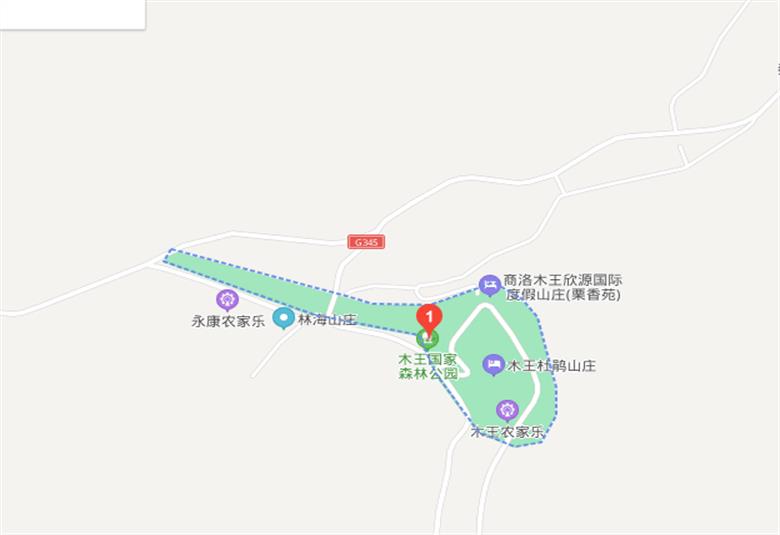Tap the 林海山庄 location pin
780x535 pixels.
[x=283, y=319]
